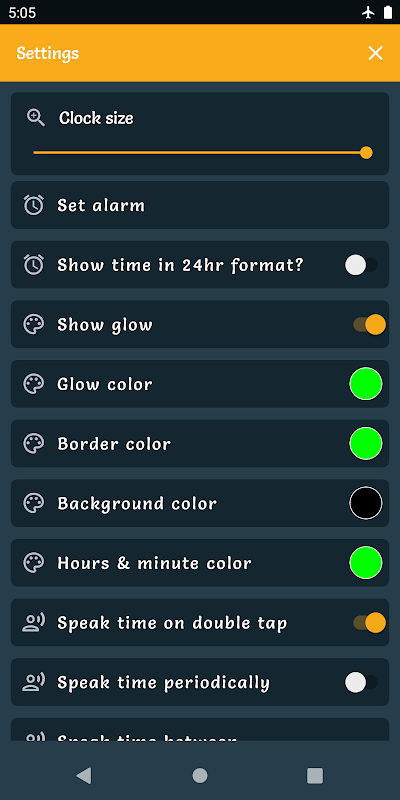
Task: Enable Speak time periodically switch
Action: point(361,682)
